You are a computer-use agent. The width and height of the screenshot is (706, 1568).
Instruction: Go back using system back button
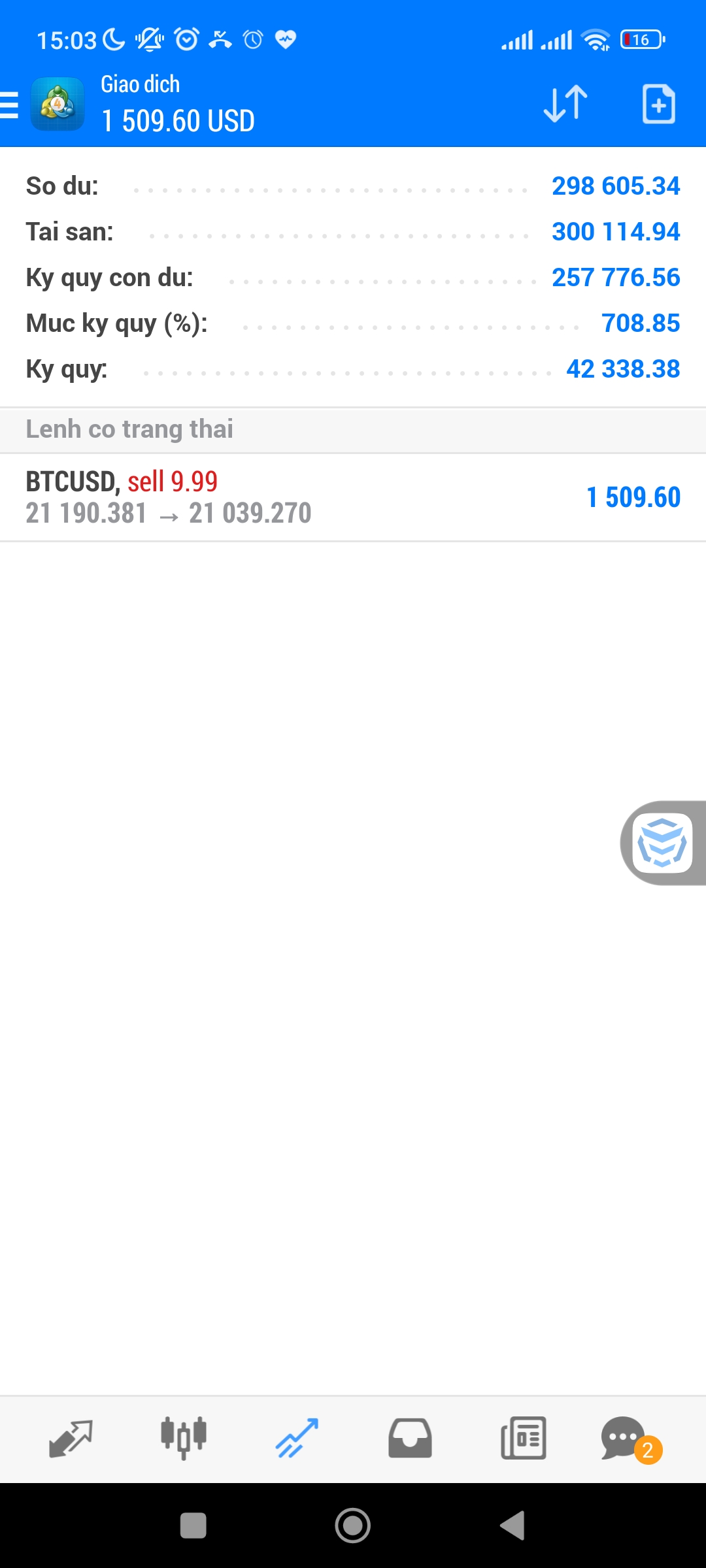[513, 1526]
